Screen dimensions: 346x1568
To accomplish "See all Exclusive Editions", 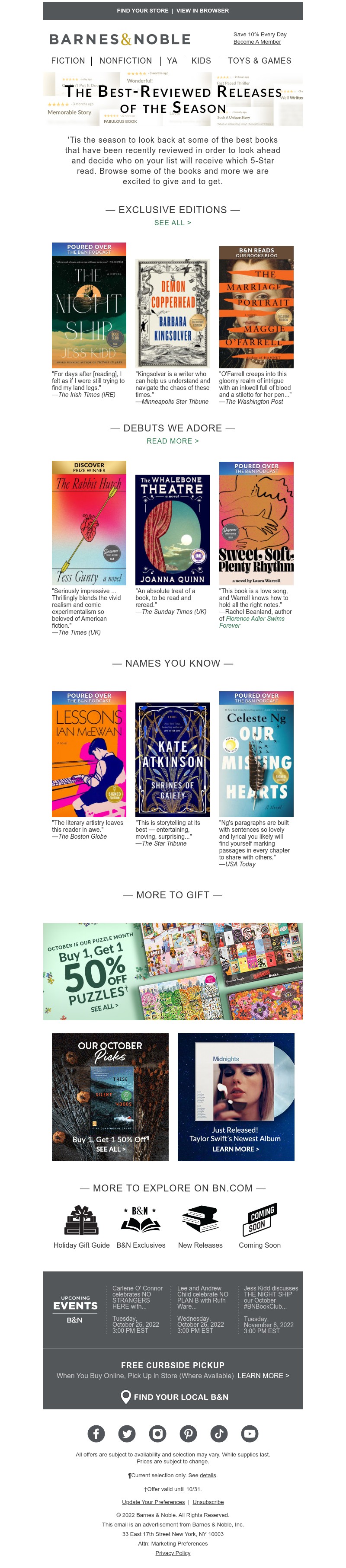I will (x=173, y=223).
